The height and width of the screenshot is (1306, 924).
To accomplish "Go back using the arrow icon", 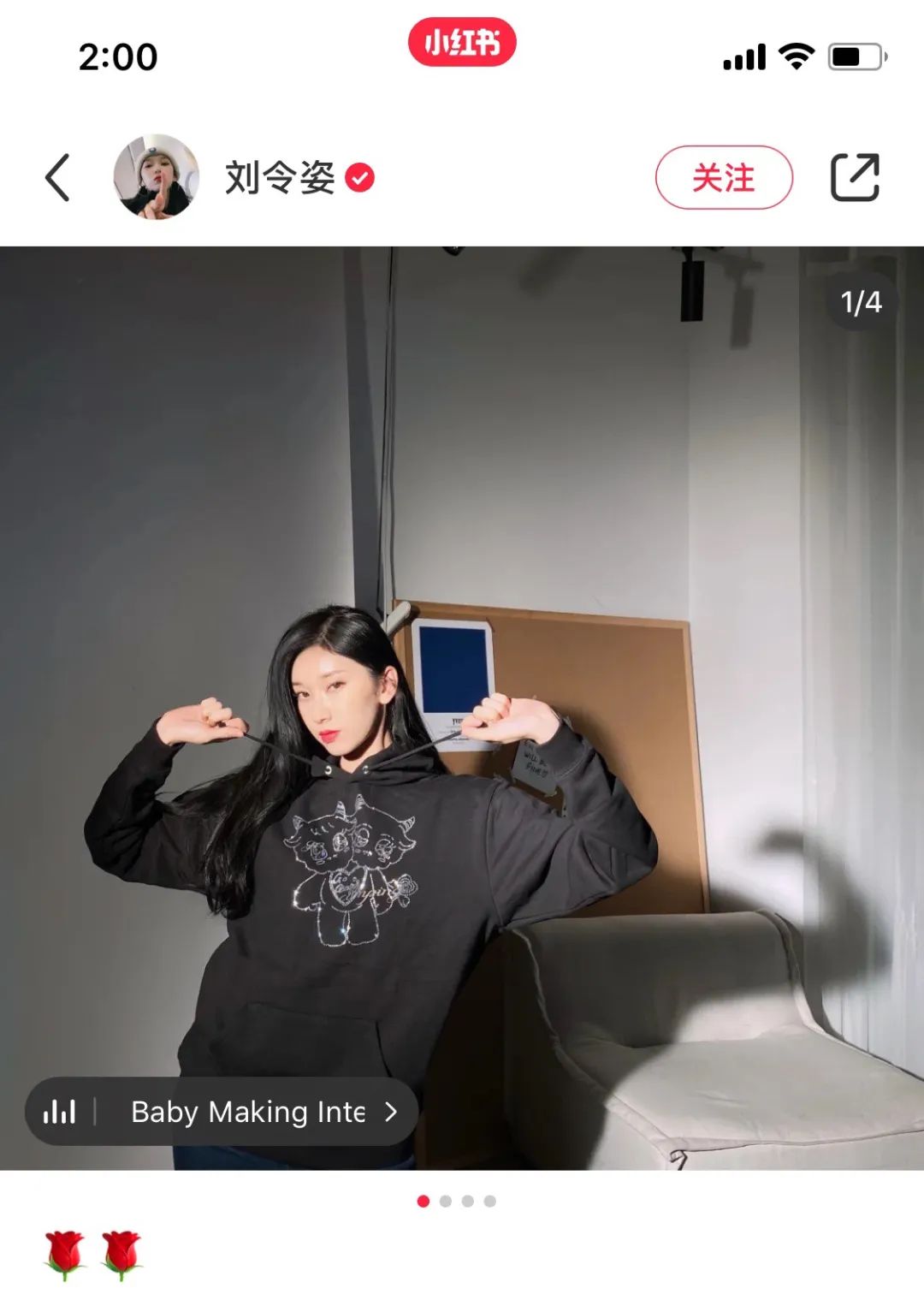I will tap(57, 178).
